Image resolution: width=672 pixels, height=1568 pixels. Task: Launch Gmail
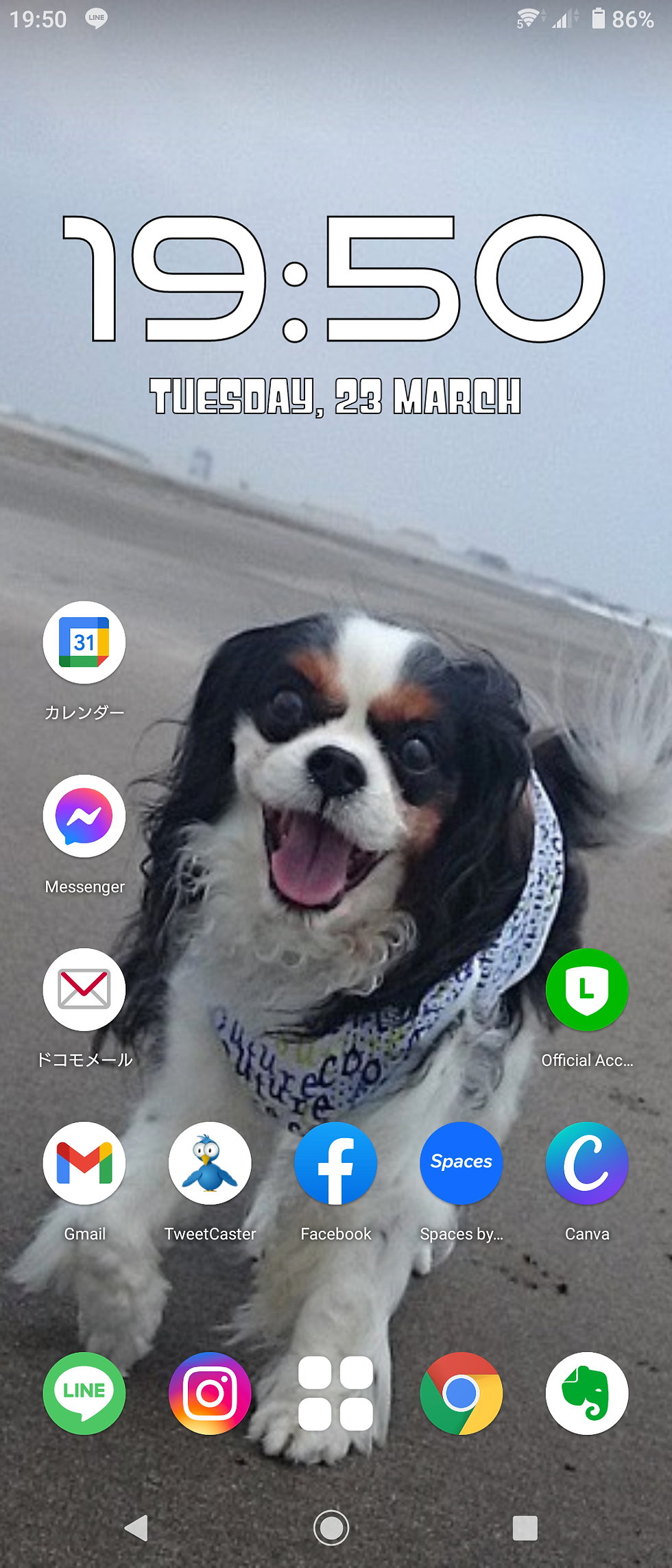[x=84, y=1163]
